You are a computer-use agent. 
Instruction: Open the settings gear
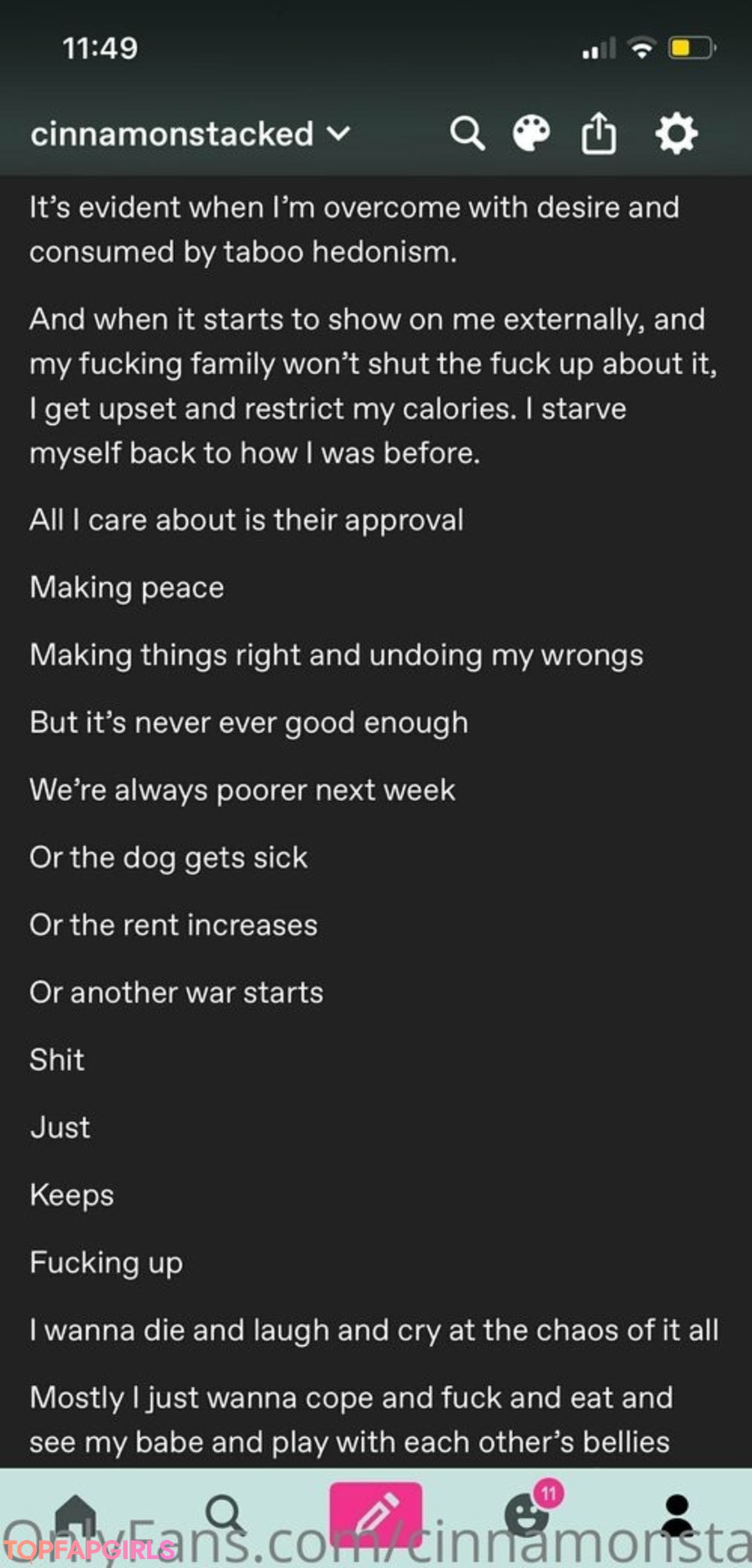pyautogui.click(x=676, y=133)
